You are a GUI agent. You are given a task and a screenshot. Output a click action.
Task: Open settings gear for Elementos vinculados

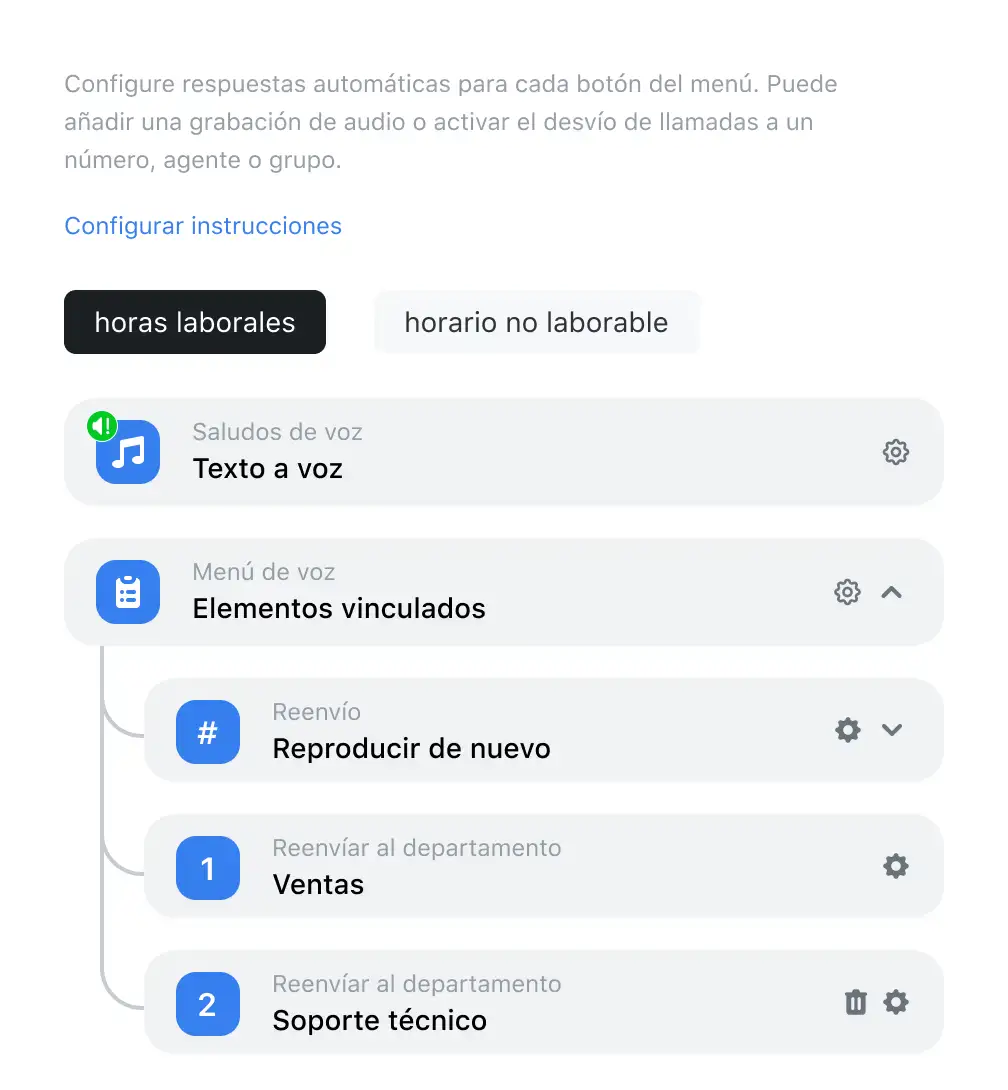[x=847, y=592]
